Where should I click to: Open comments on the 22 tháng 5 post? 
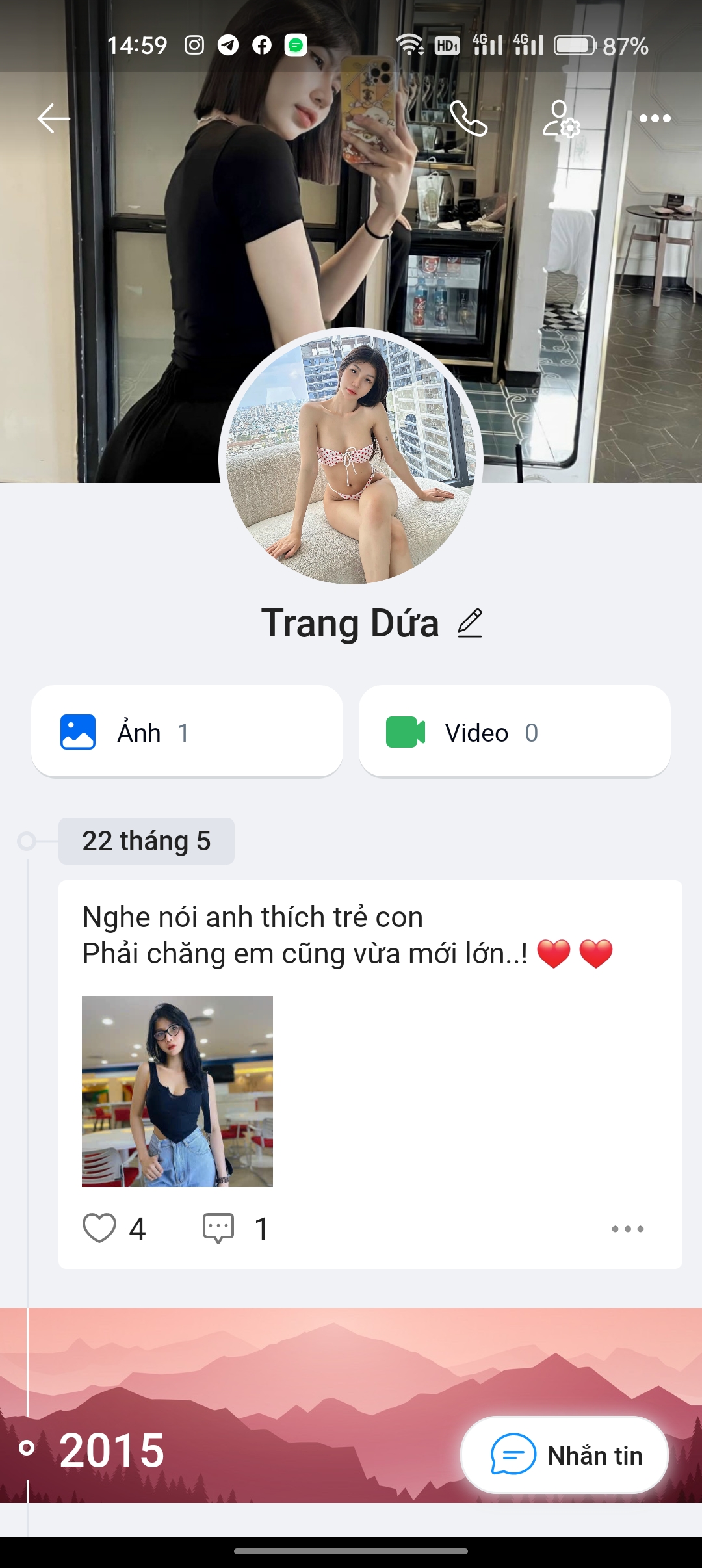(218, 1229)
